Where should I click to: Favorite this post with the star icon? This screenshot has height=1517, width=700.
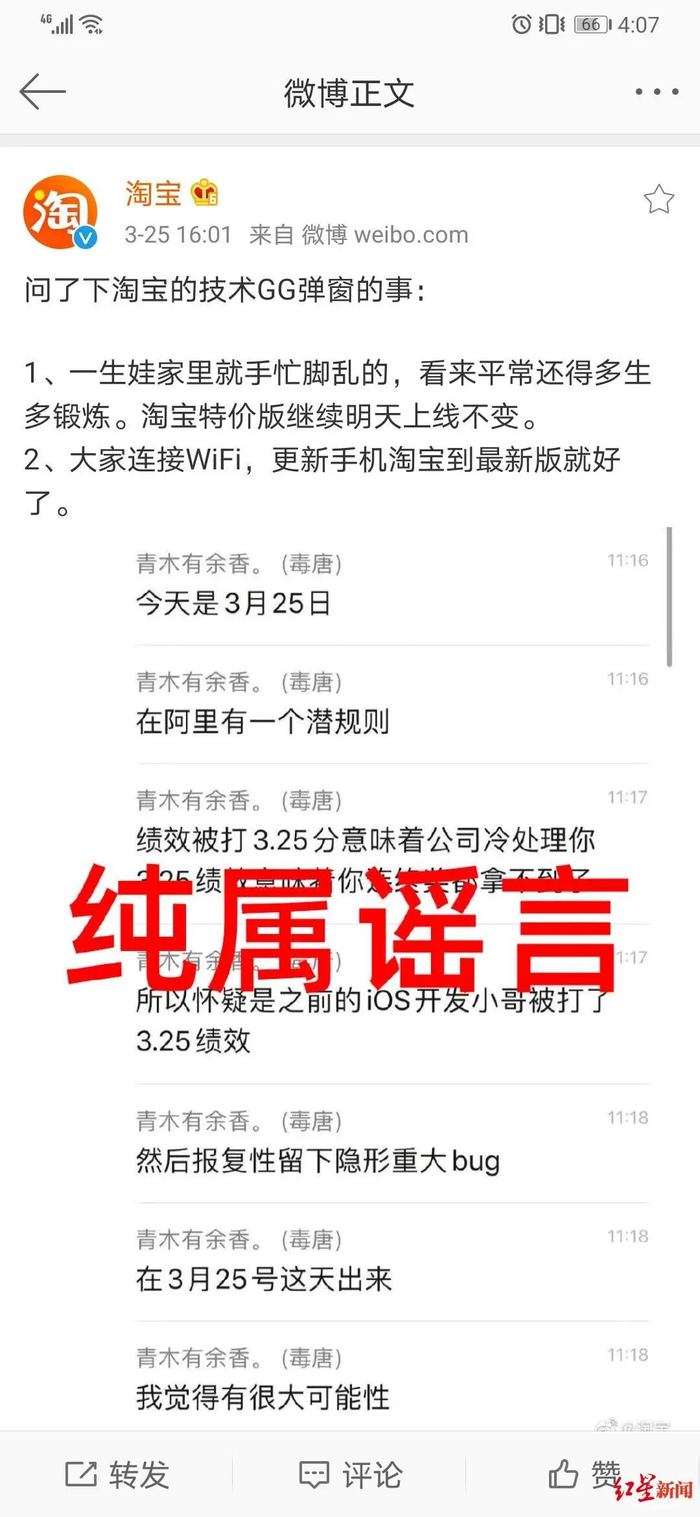pos(658,200)
